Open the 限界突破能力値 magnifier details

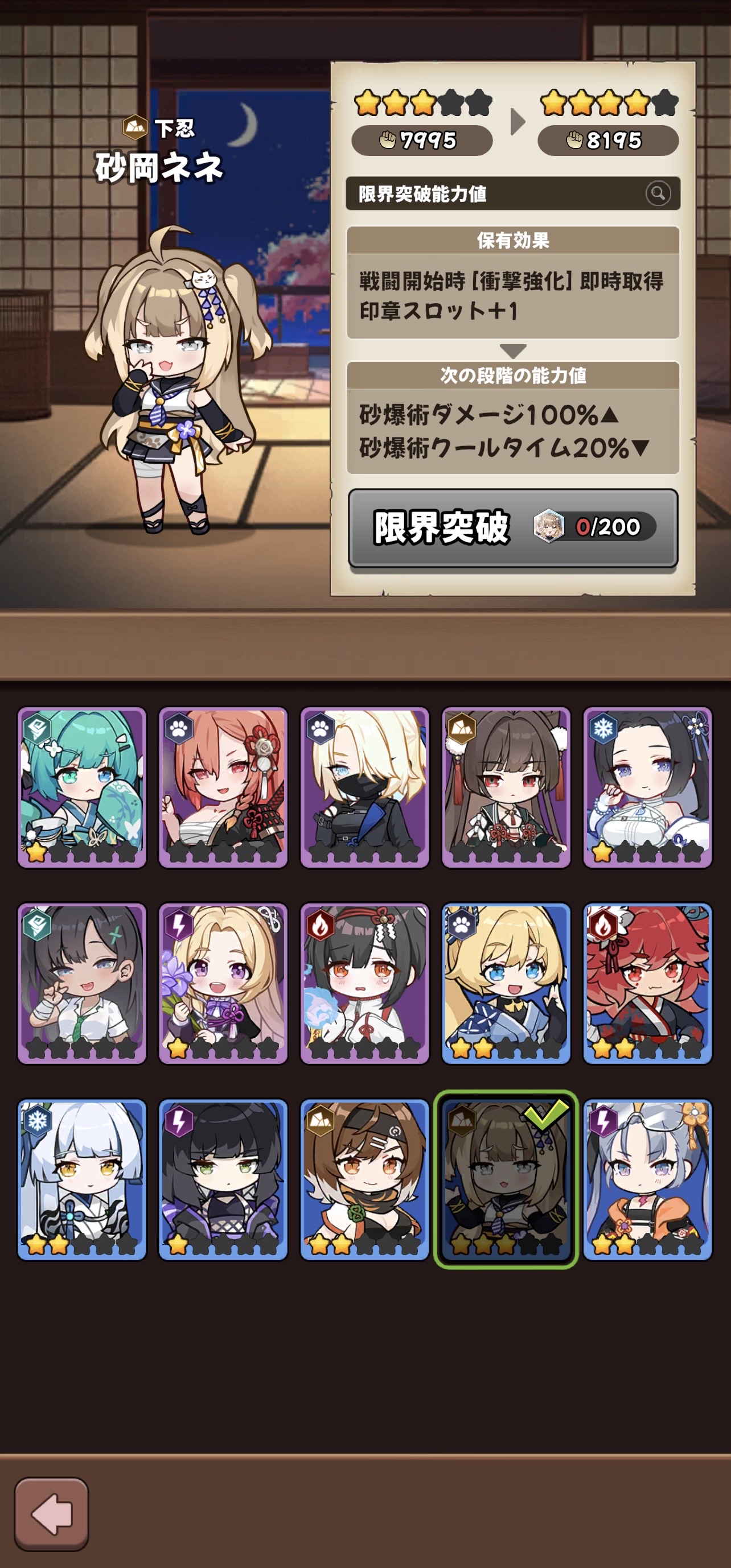pos(658,193)
